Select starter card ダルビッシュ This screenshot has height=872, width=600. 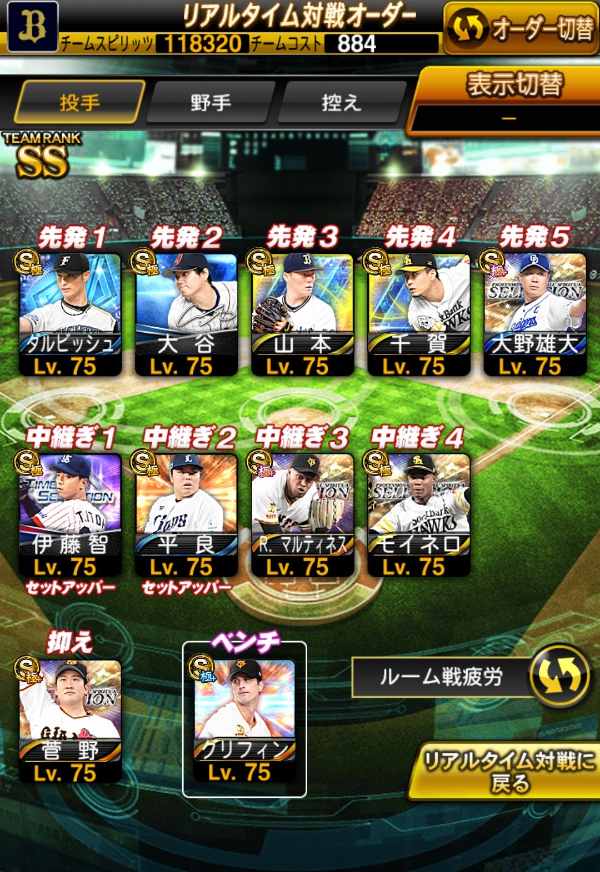point(72,314)
